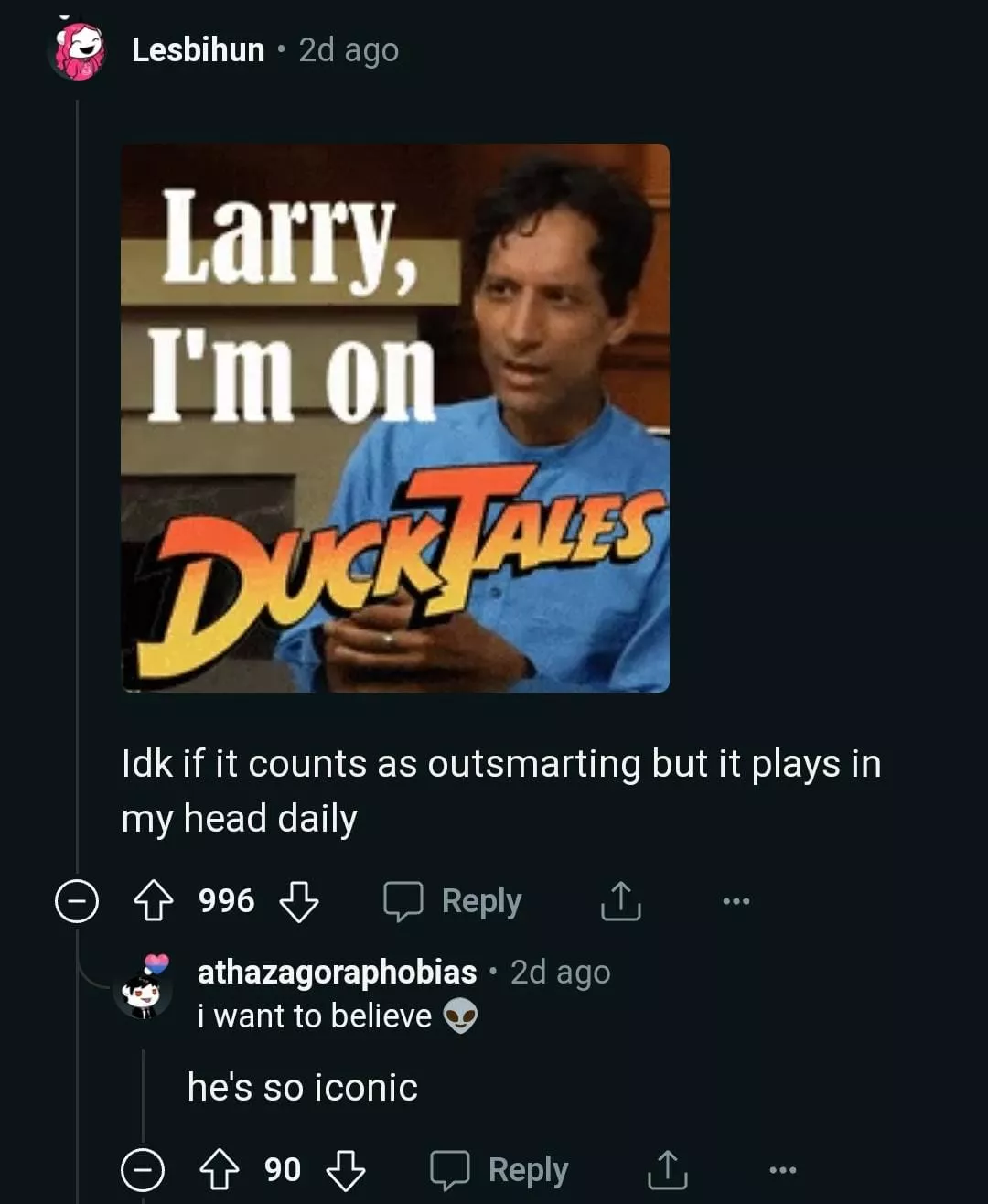The width and height of the screenshot is (988, 1204).
Task: Collapse Lesbihun's comment thread
Action: click(77, 901)
